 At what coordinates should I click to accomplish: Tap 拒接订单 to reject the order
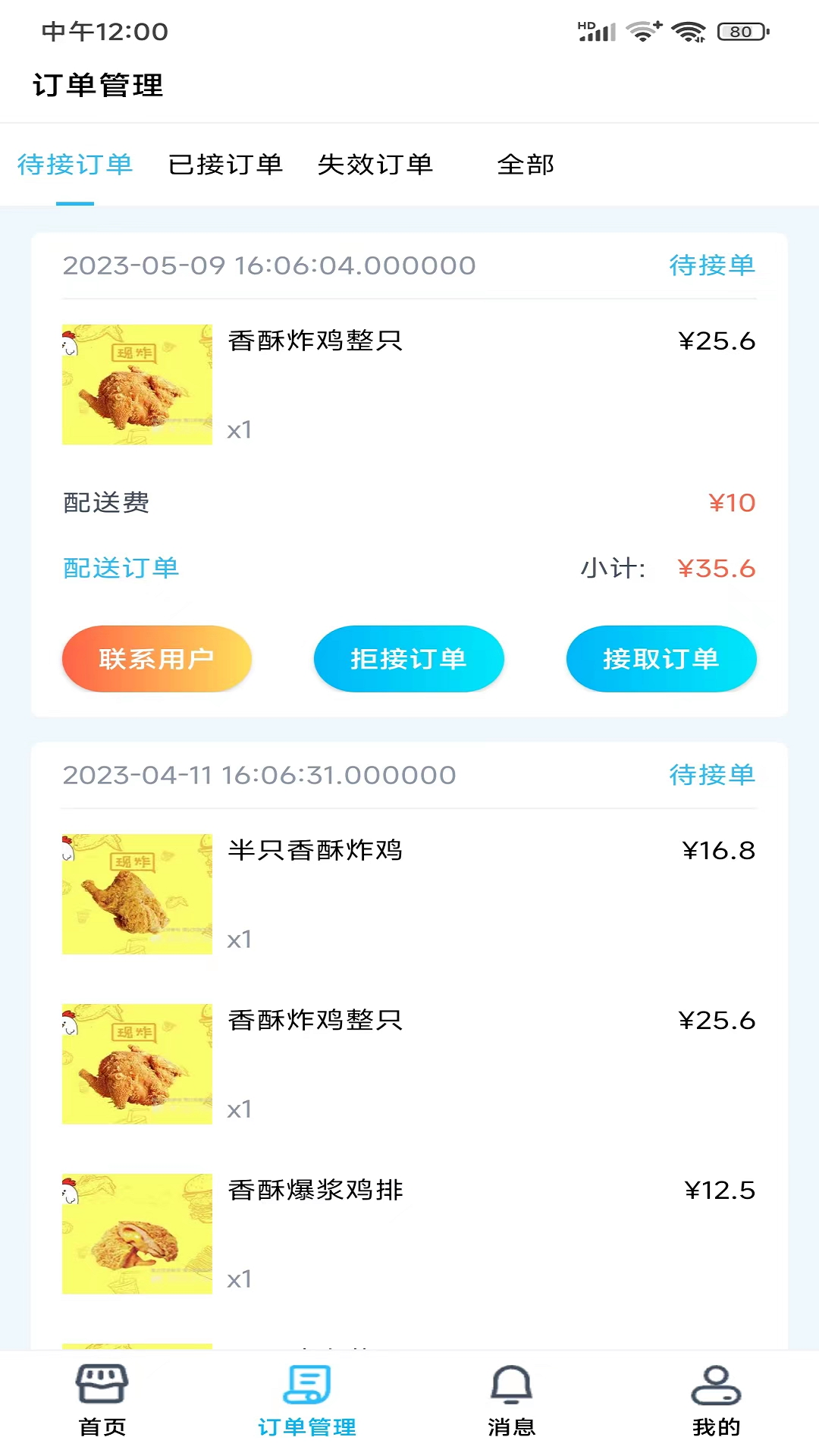(409, 659)
